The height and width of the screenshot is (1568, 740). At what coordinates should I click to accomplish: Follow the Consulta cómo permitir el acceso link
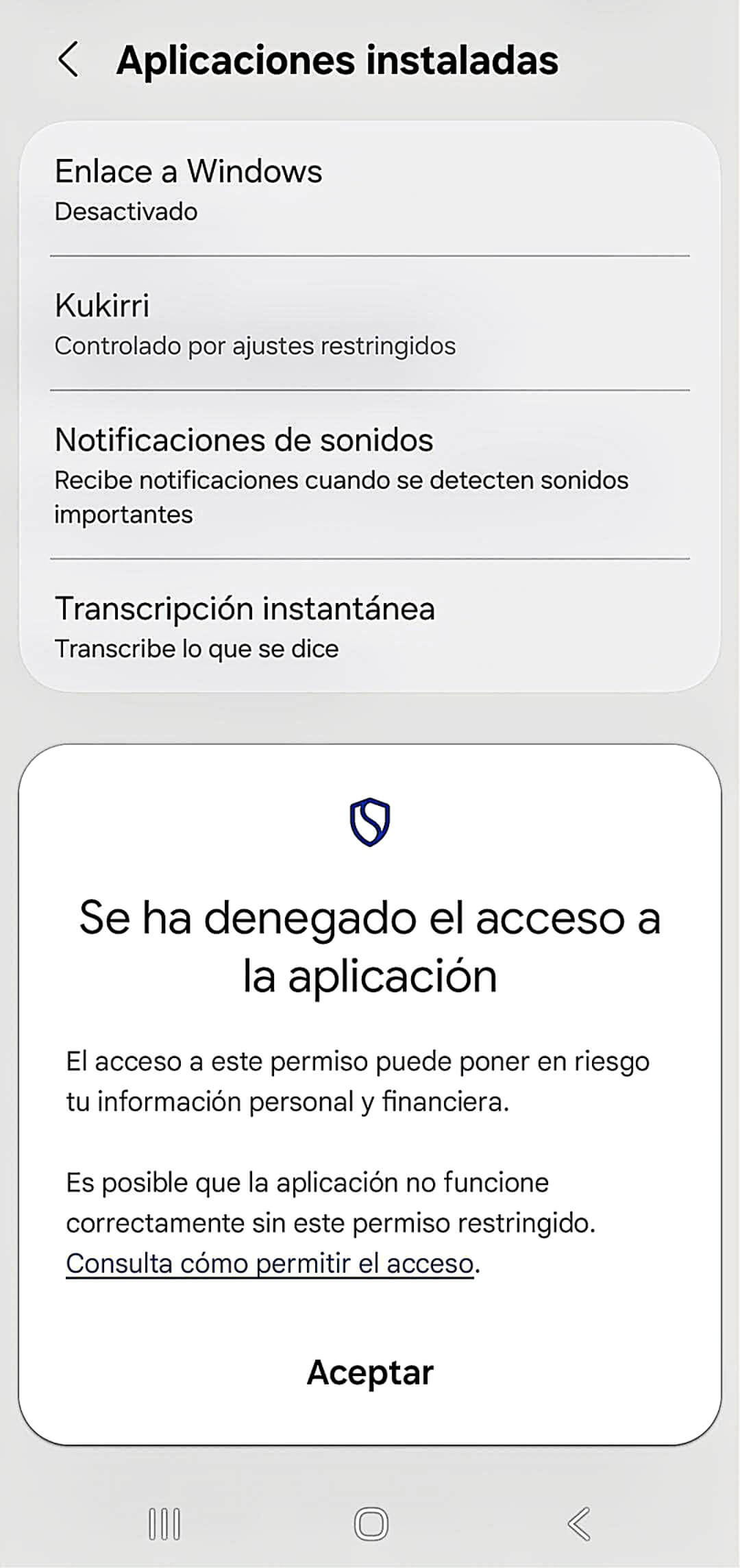pyautogui.click(x=269, y=1263)
